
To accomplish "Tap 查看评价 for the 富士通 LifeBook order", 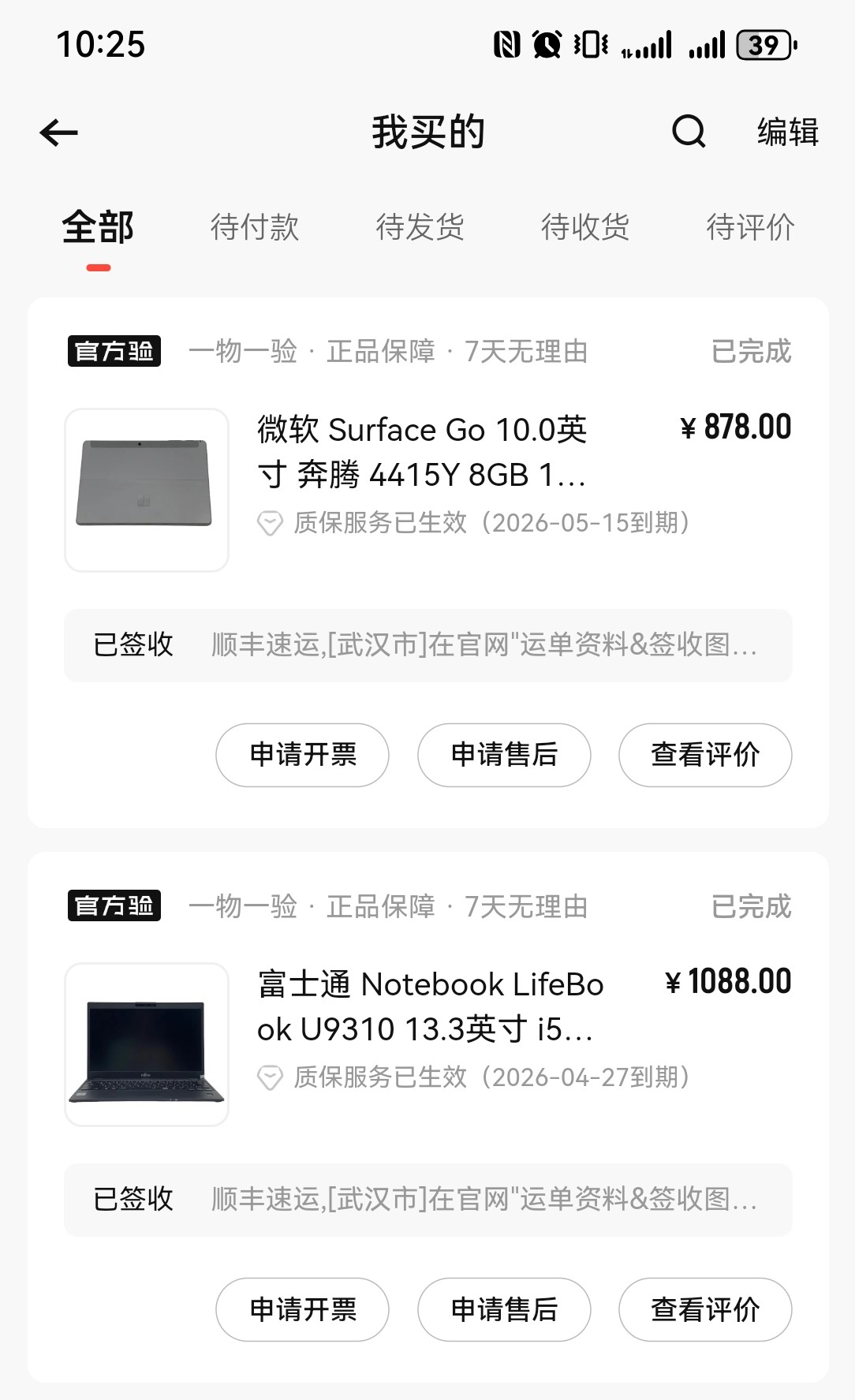I will coord(705,1309).
